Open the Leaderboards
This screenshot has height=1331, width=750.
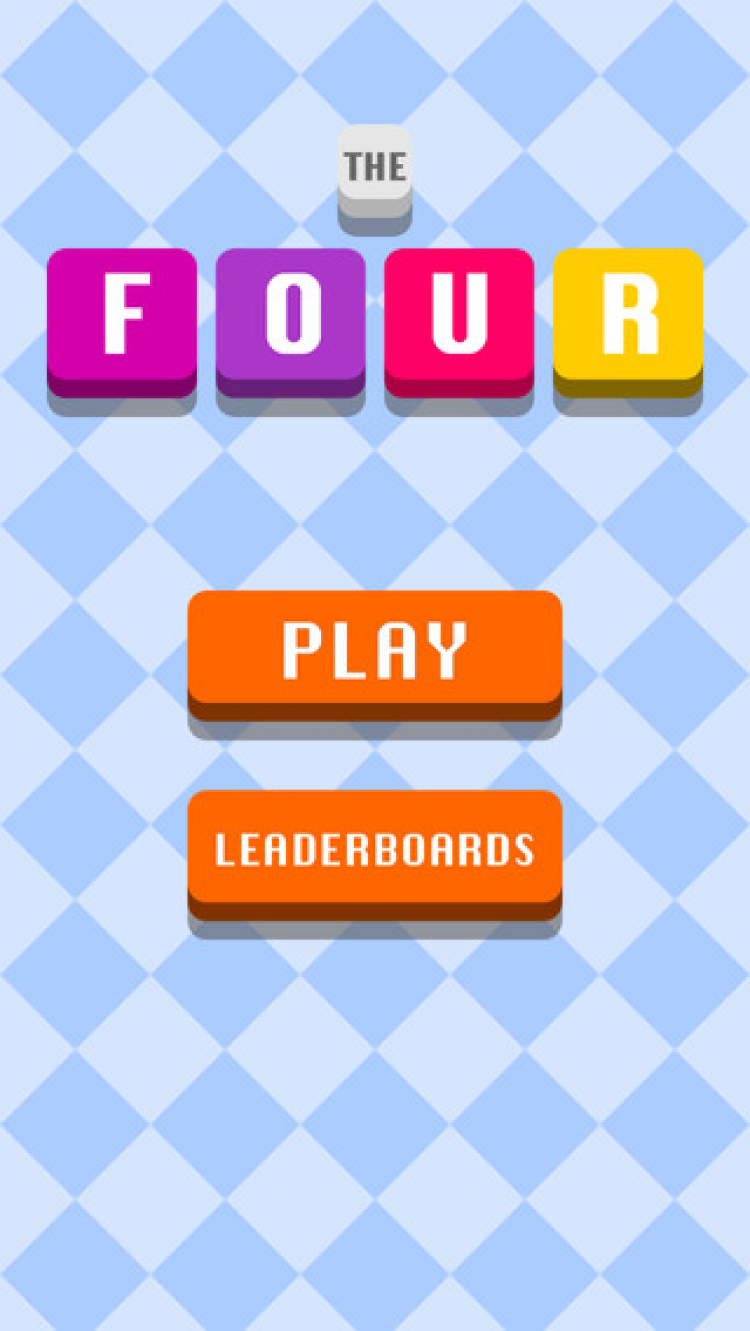click(374, 848)
